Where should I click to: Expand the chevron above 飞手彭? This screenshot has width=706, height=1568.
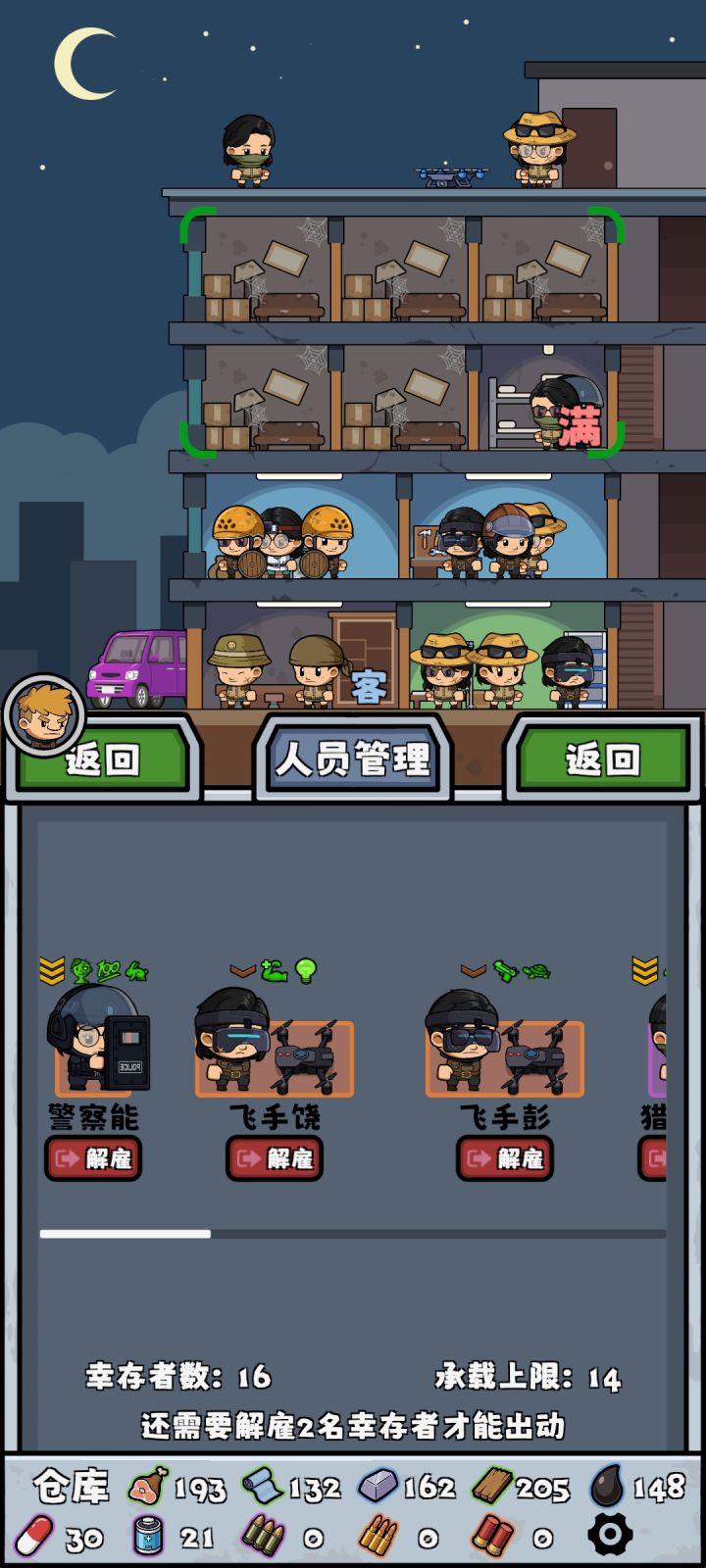[x=471, y=968]
